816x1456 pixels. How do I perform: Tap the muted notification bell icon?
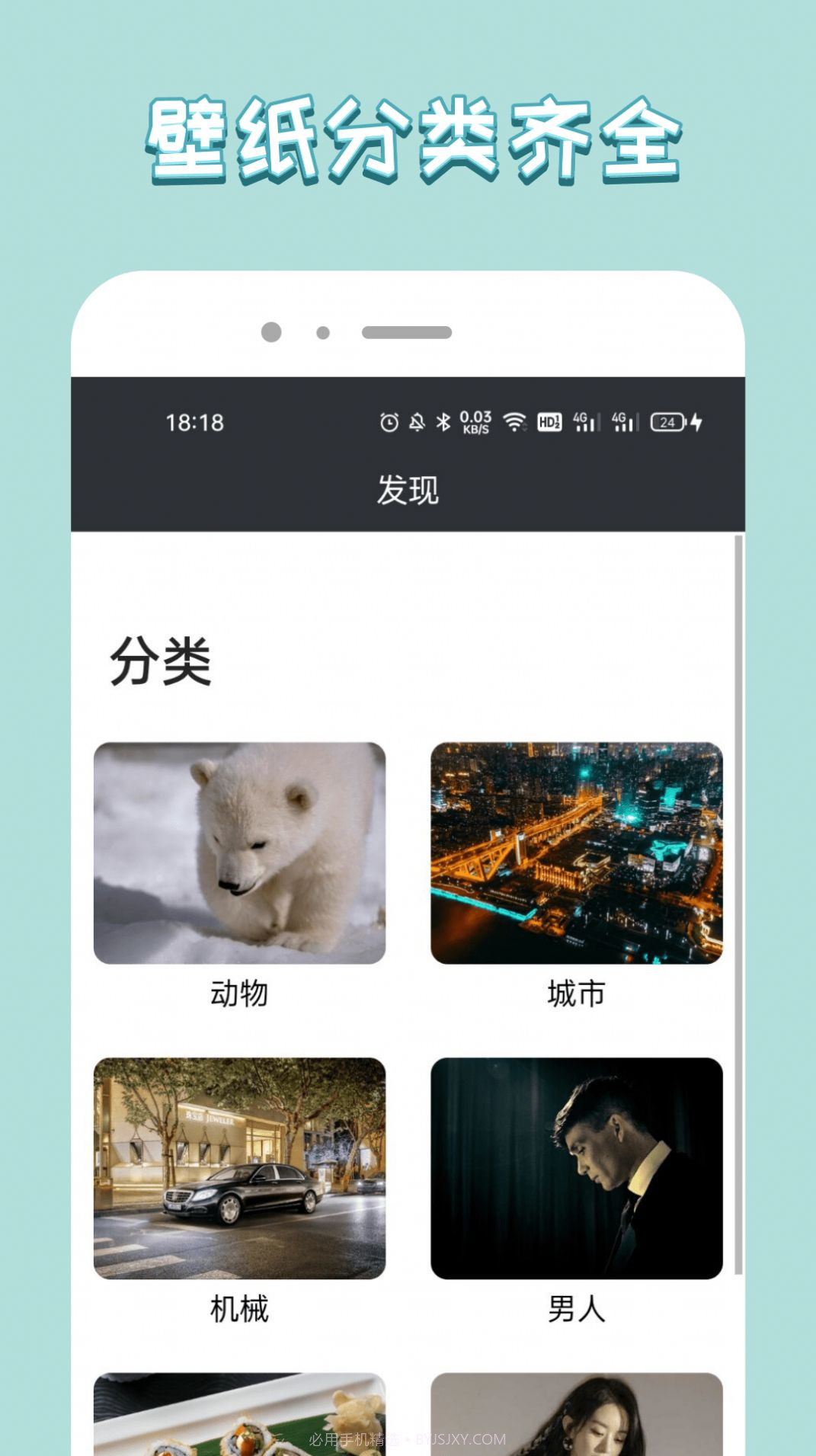(415, 422)
